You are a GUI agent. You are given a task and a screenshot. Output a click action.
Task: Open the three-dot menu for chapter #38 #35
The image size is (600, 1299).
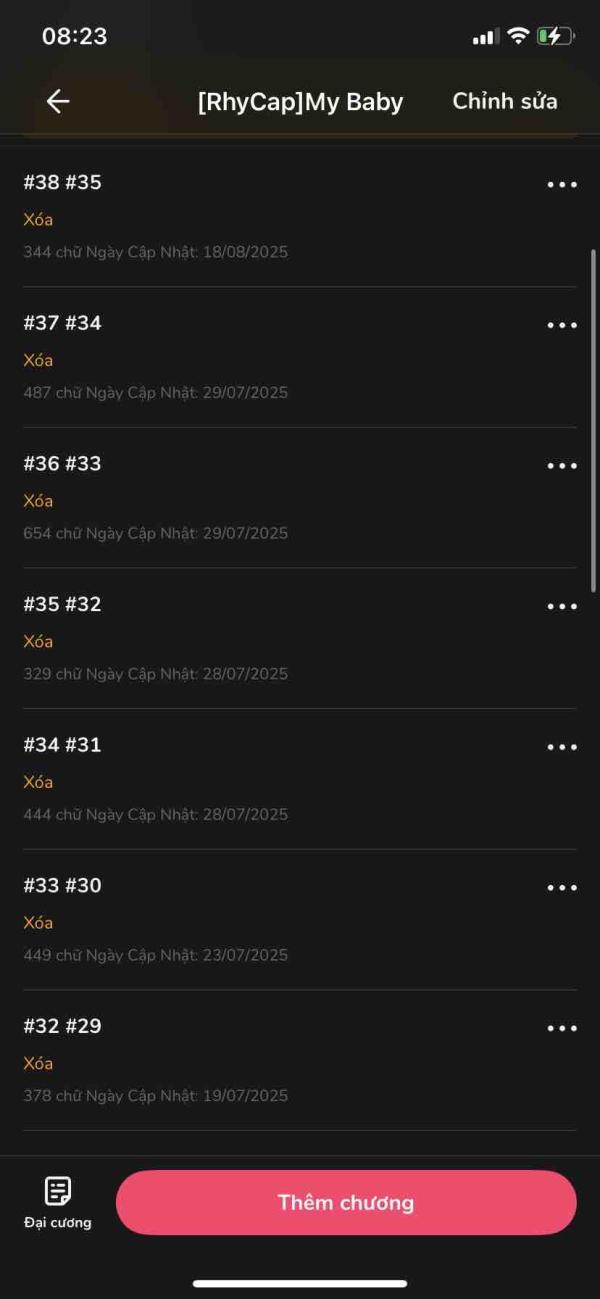pyautogui.click(x=562, y=184)
